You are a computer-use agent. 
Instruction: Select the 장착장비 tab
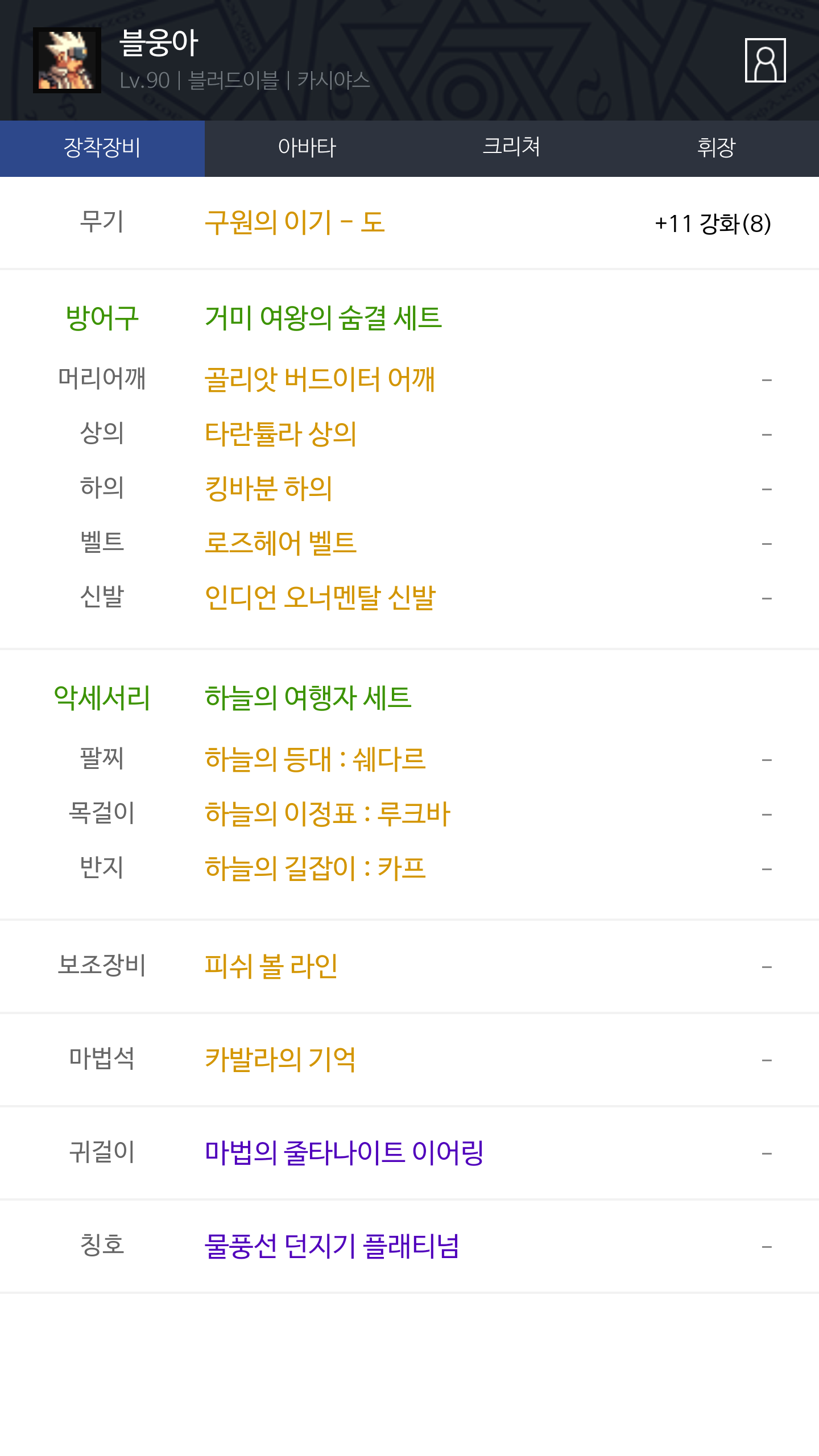tap(102, 148)
